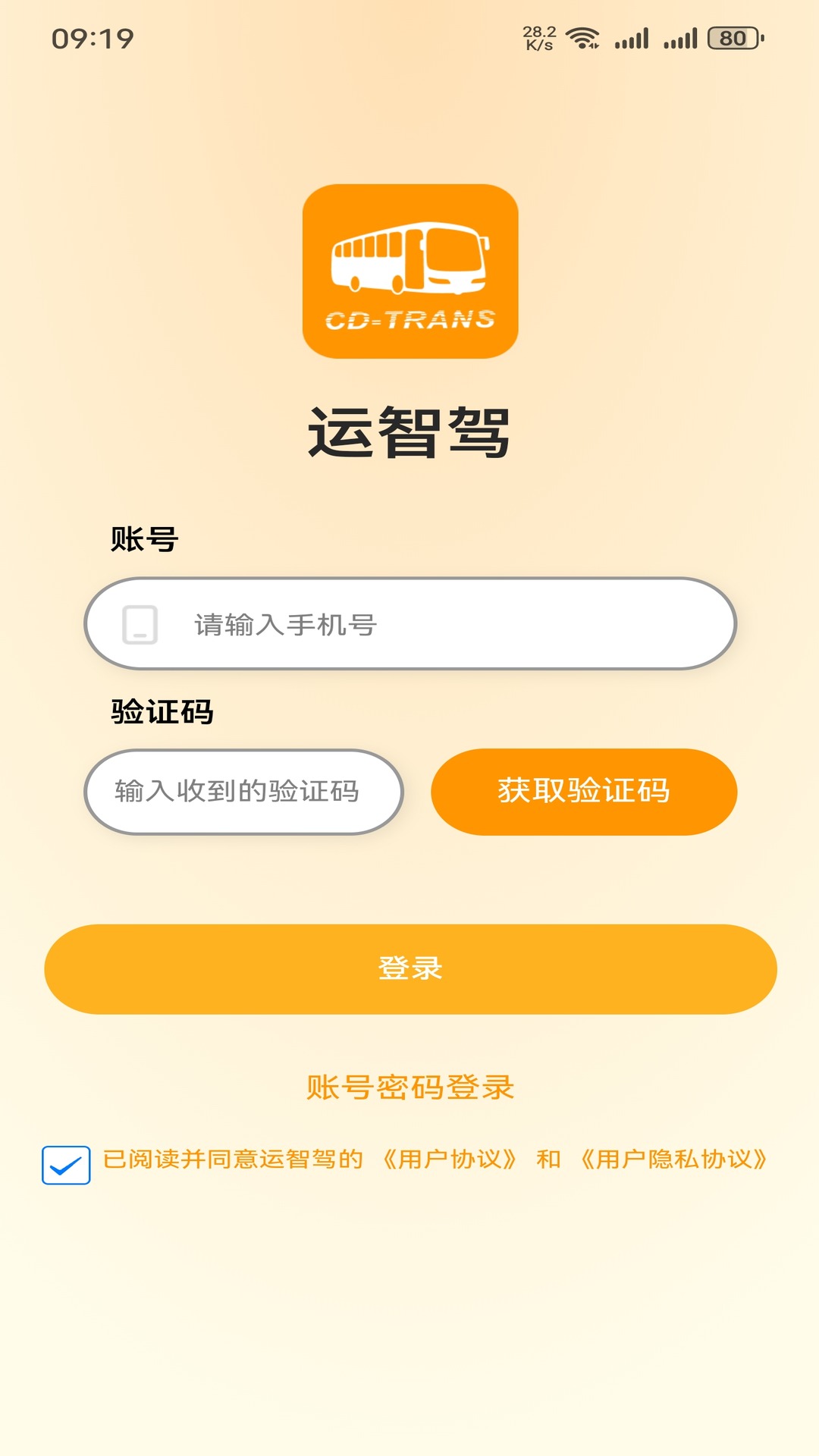
Task: Click the 账号 account section label
Action: 143,538
